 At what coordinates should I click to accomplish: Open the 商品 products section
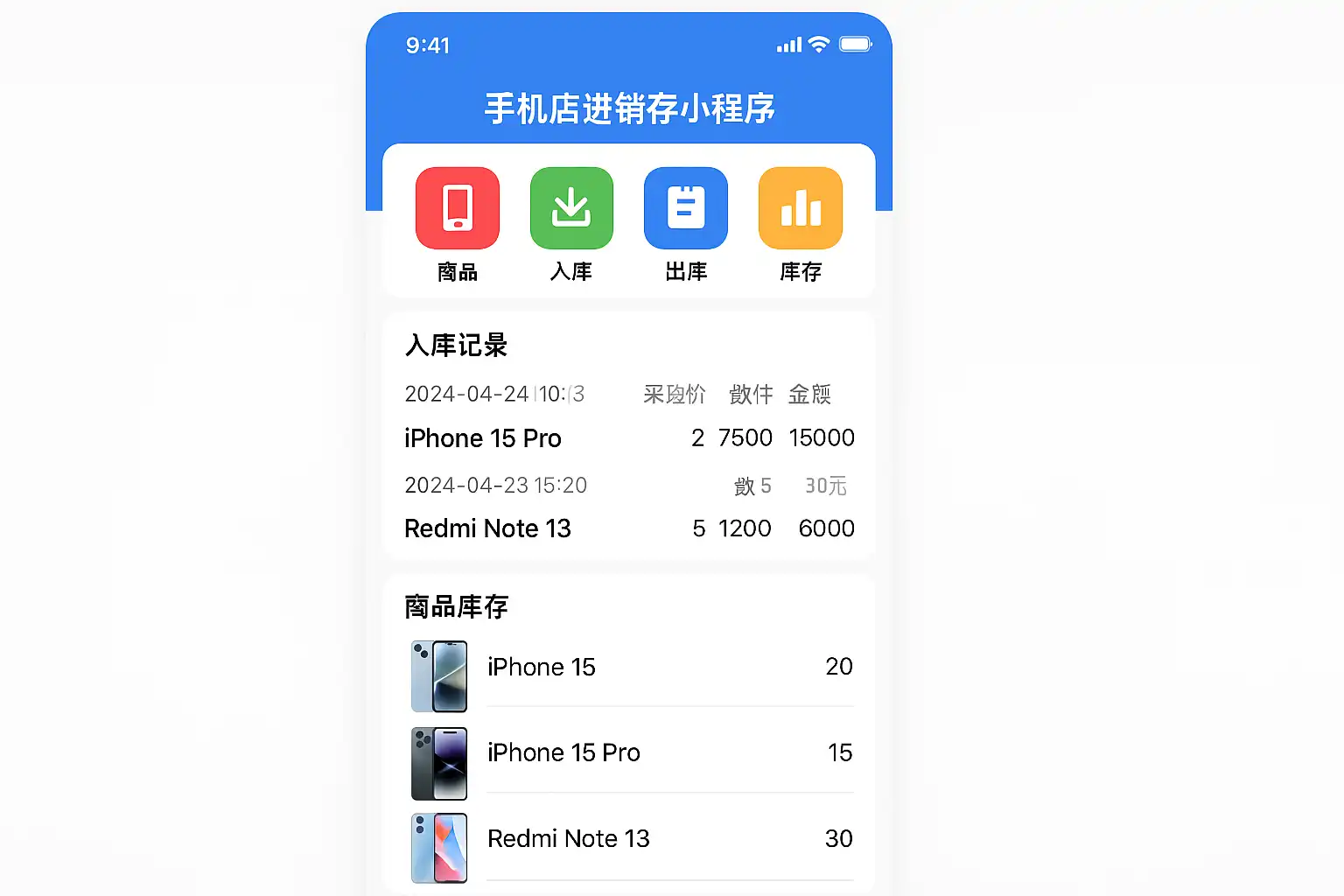[457, 208]
